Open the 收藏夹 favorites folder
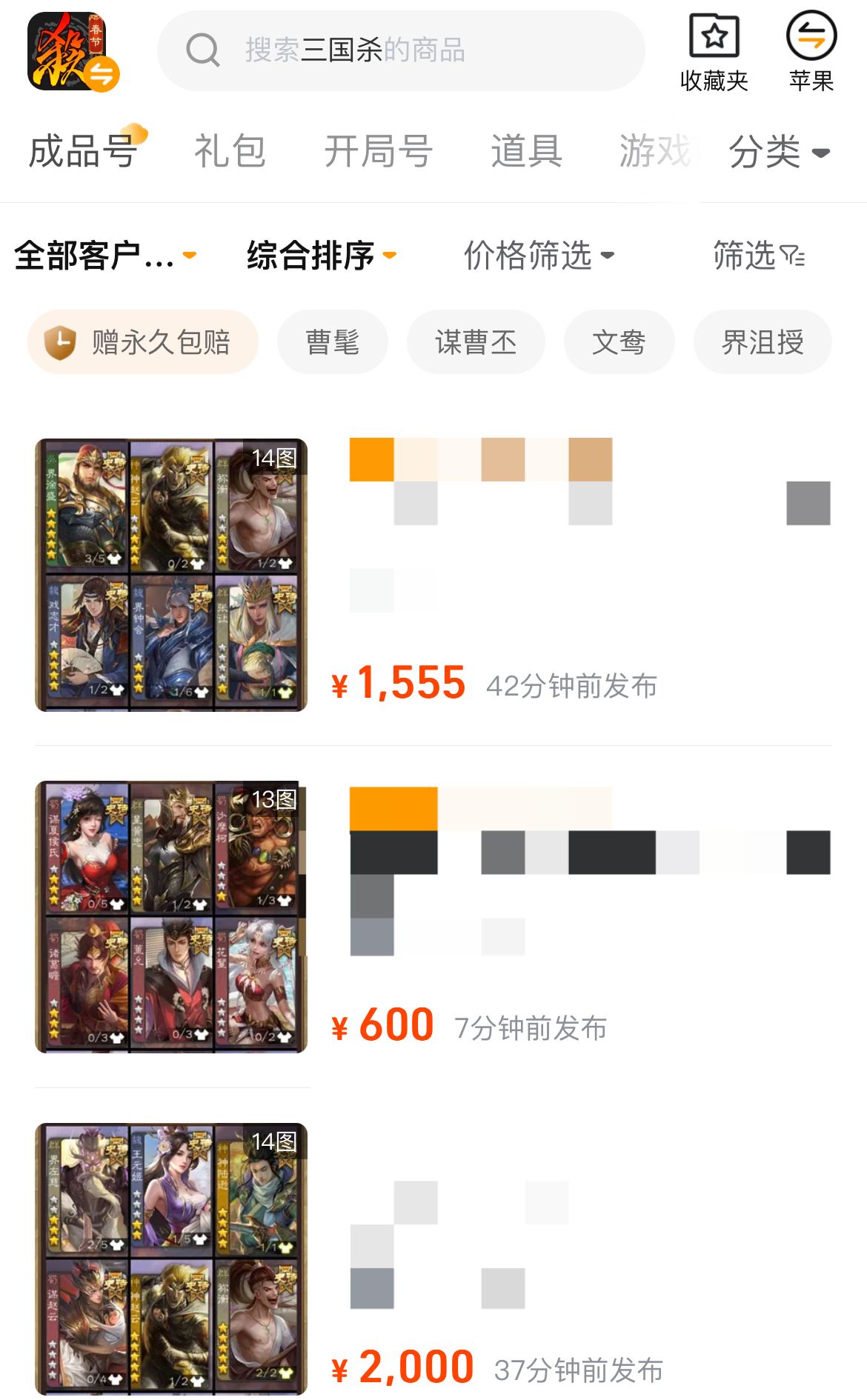 (x=714, y=52)
